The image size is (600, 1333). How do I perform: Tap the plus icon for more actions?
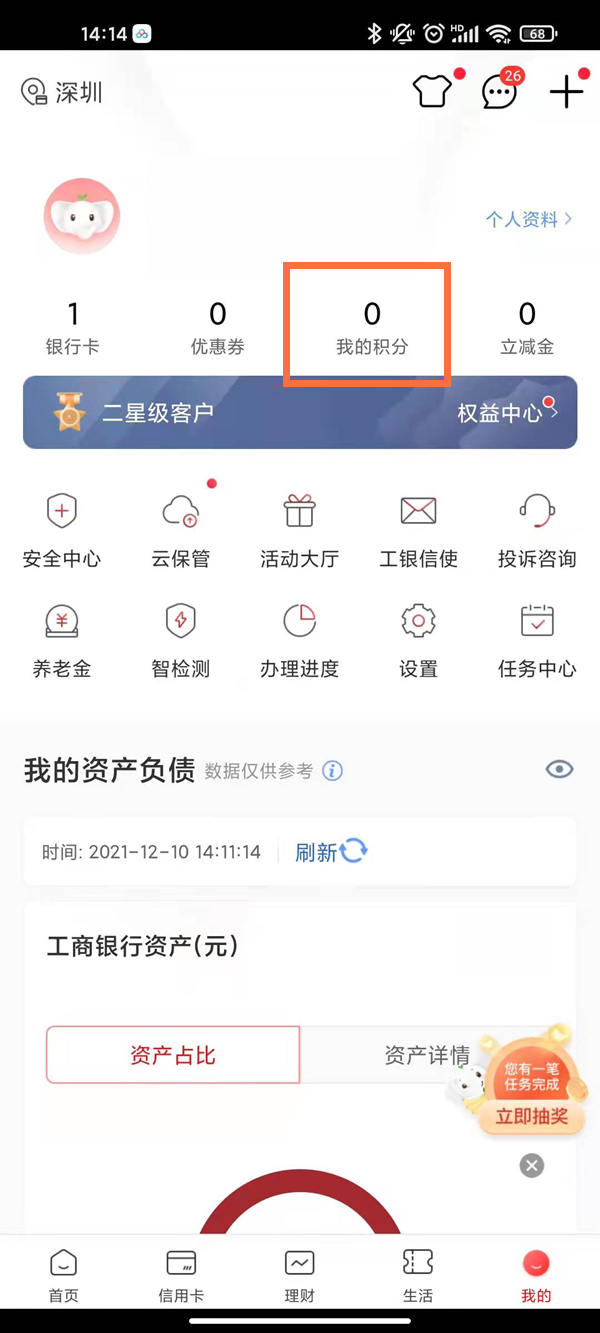[566, 93]
